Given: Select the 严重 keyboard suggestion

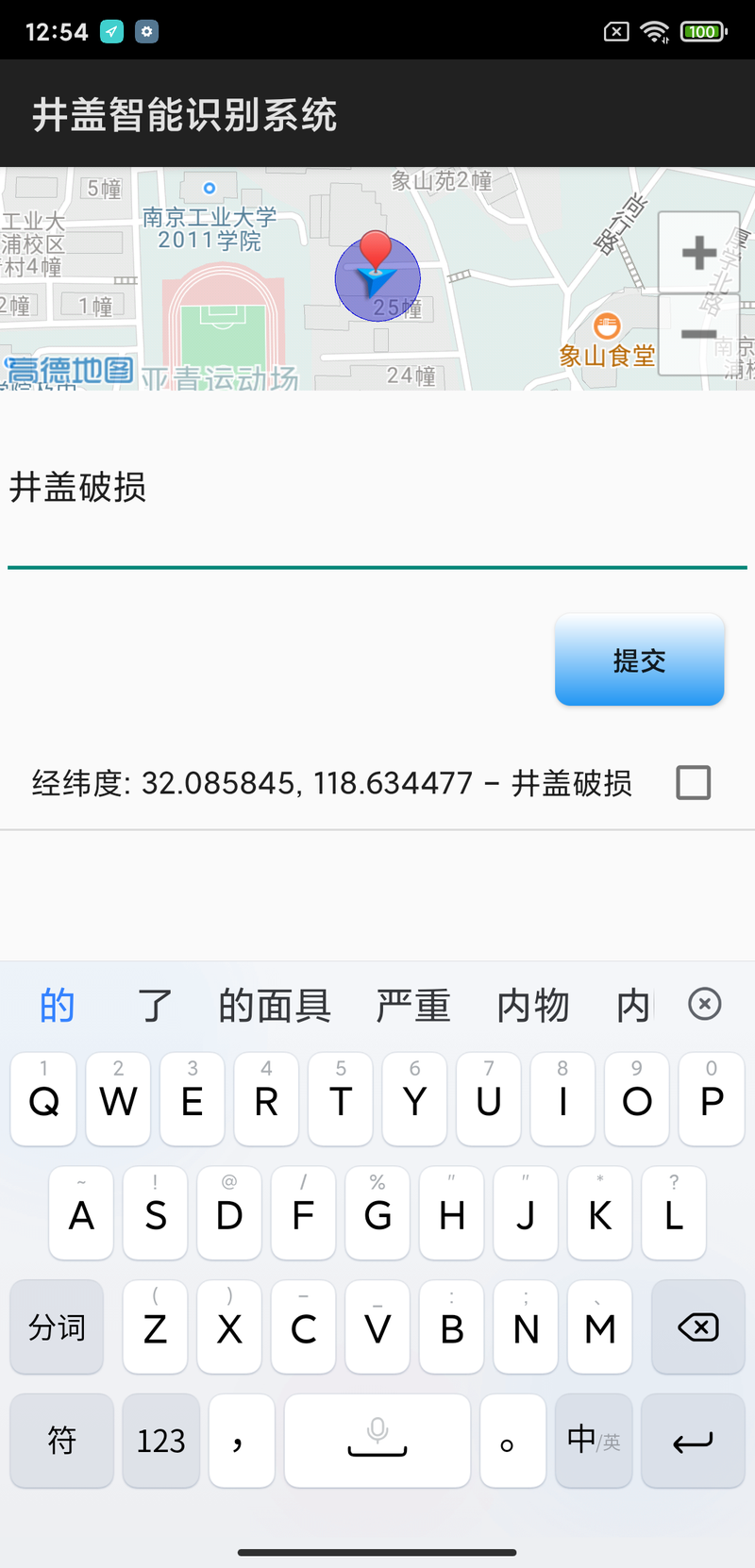Looking at the screenshot, I should point(413,1006).
